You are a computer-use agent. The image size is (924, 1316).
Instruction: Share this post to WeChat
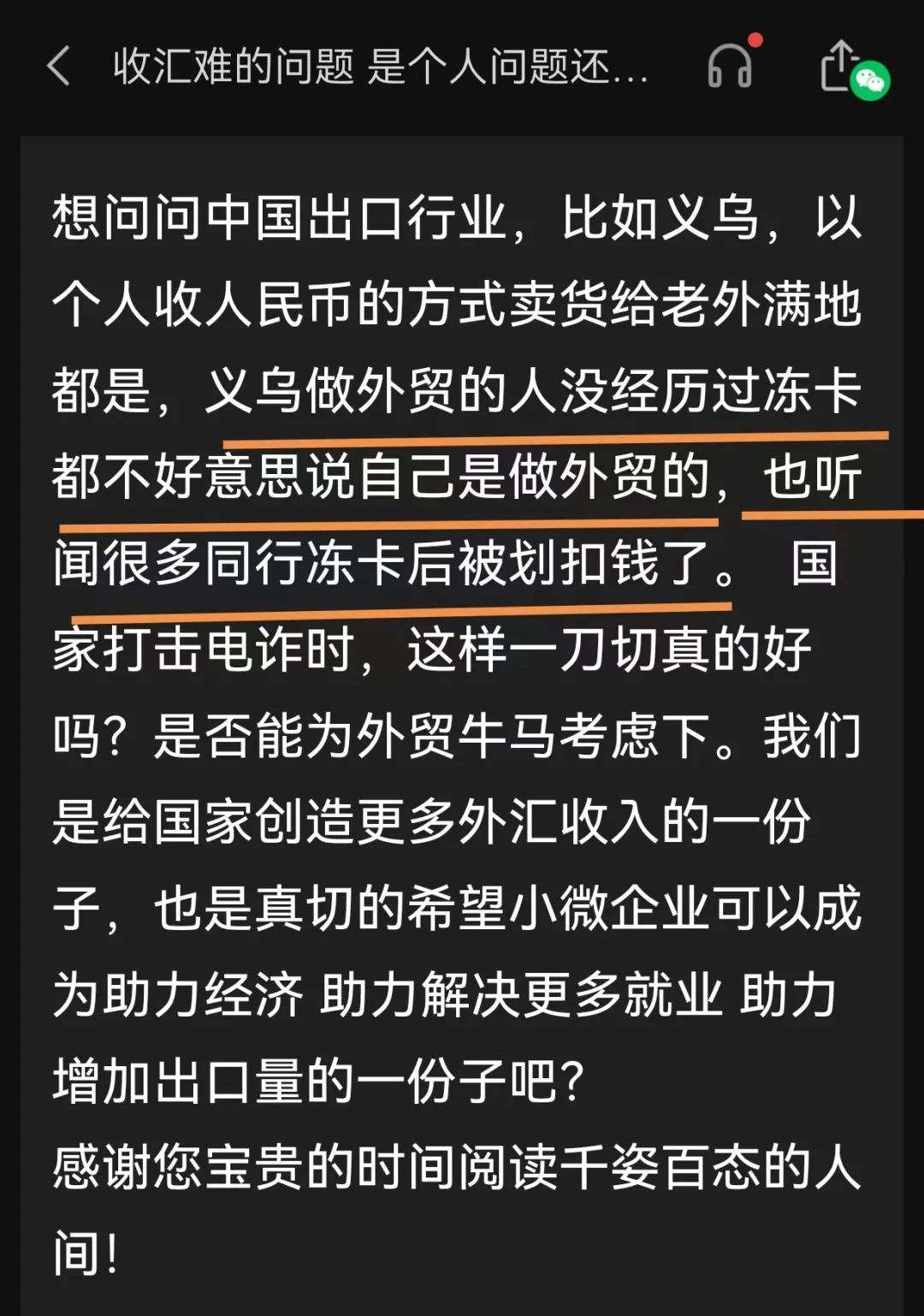pos(852,68)
